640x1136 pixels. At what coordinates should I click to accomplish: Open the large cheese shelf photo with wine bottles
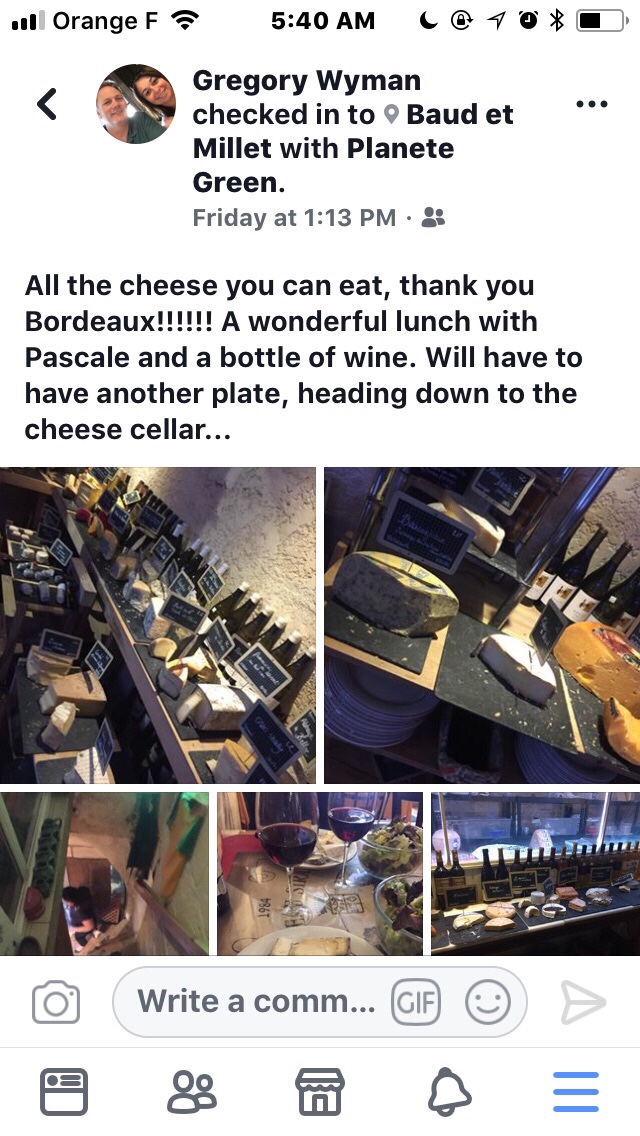click(x=158, y=625)
